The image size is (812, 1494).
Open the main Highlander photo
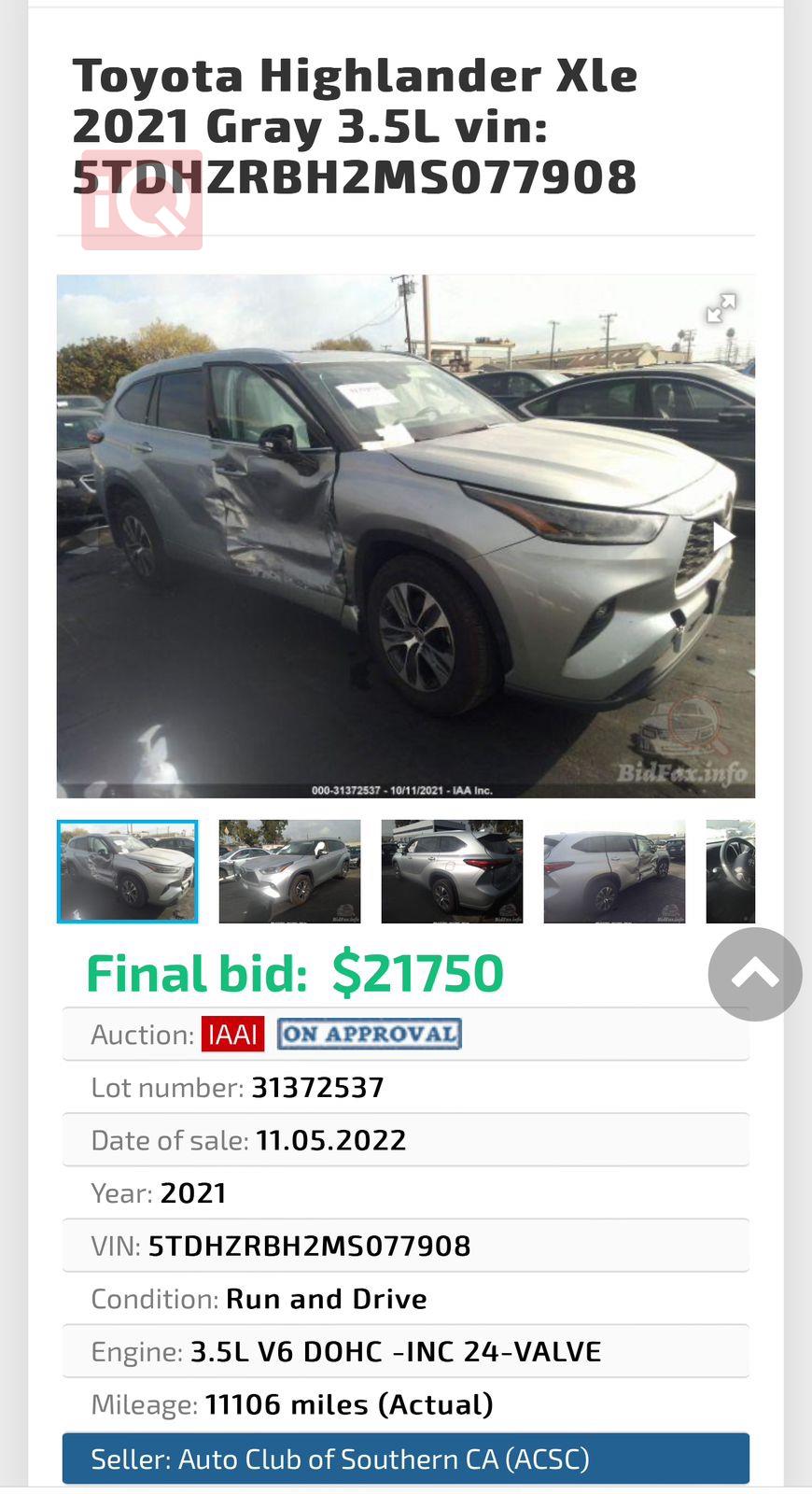click(392, 537)
